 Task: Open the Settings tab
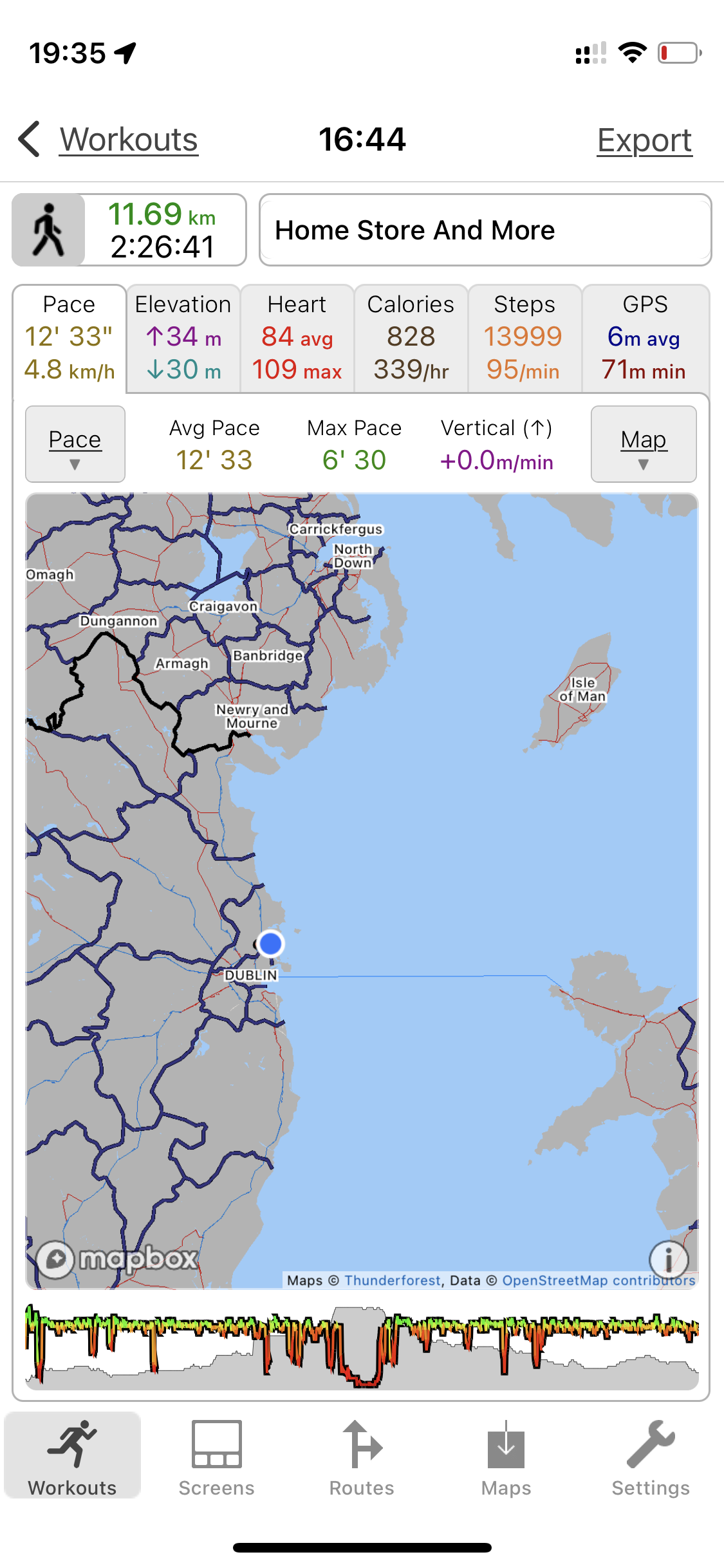(651, 1458)
